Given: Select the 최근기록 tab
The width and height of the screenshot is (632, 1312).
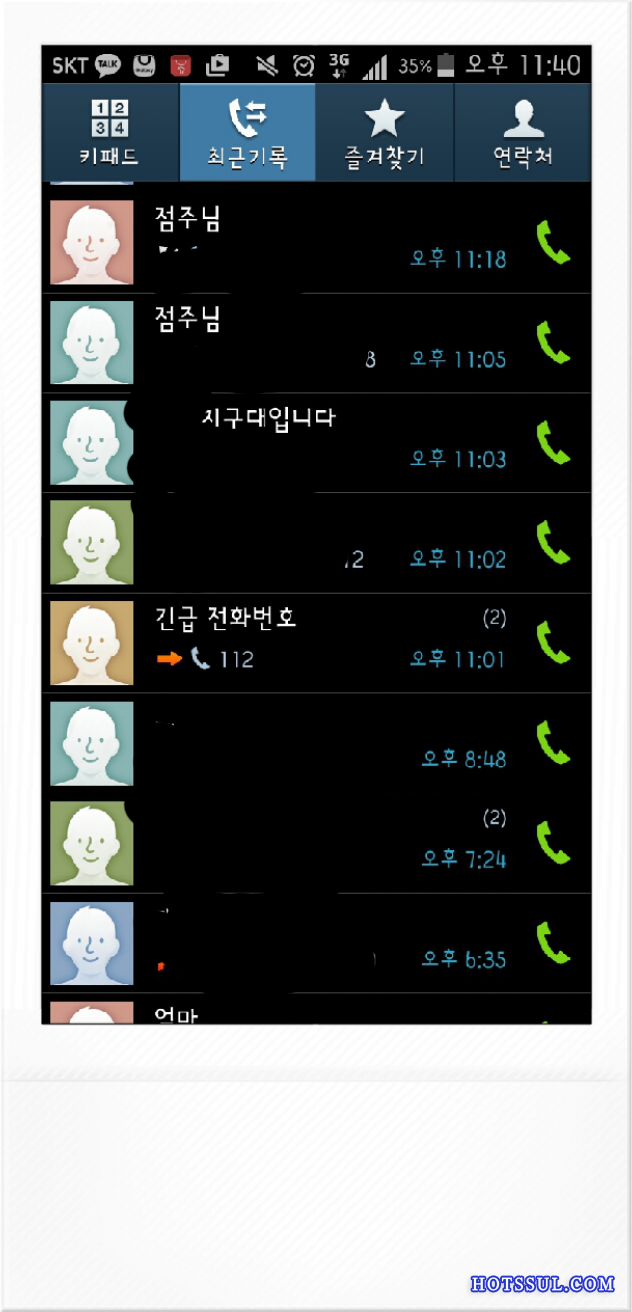Looking at the screenshot, I should [x=247, y=133].
